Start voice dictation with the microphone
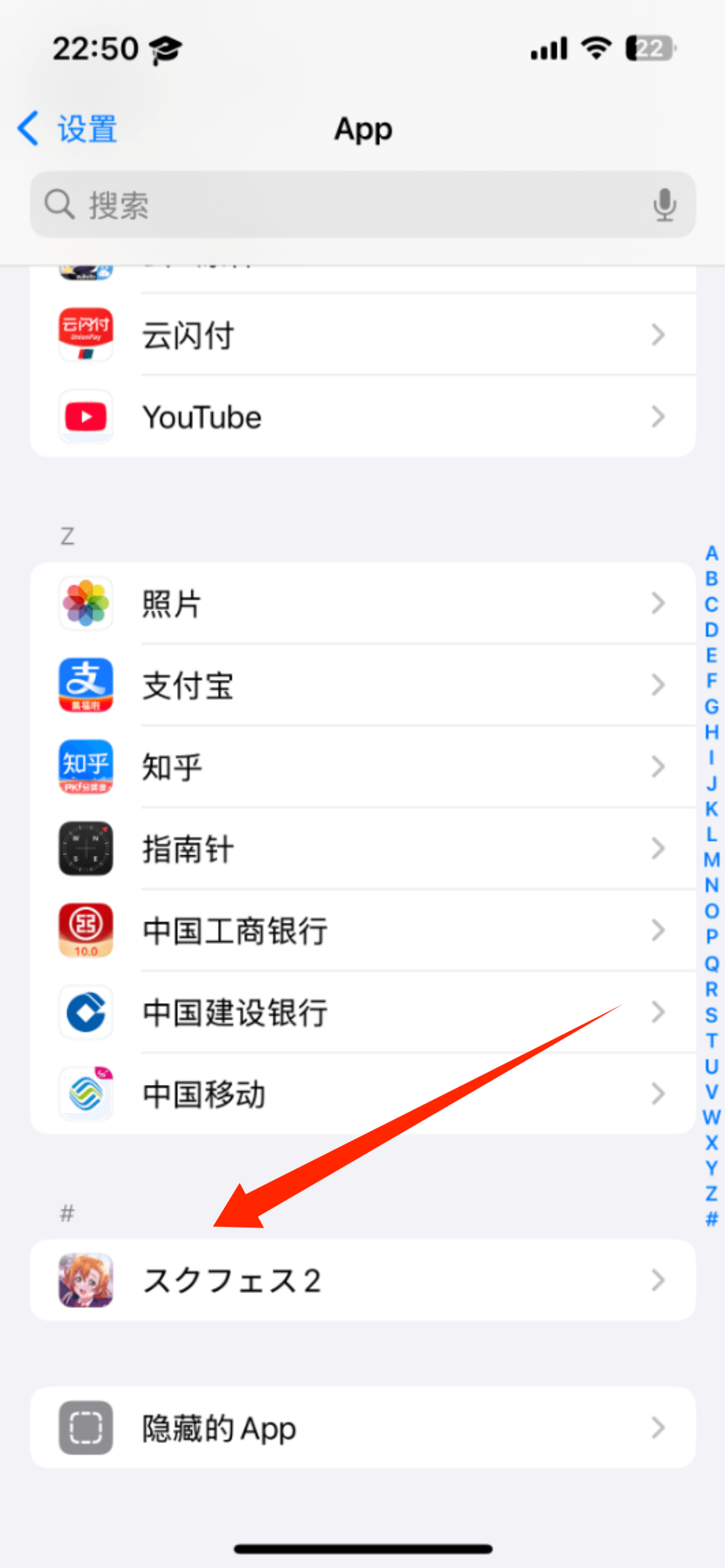The width and height of the screenshot is (725, 1568). pos(664,204)
